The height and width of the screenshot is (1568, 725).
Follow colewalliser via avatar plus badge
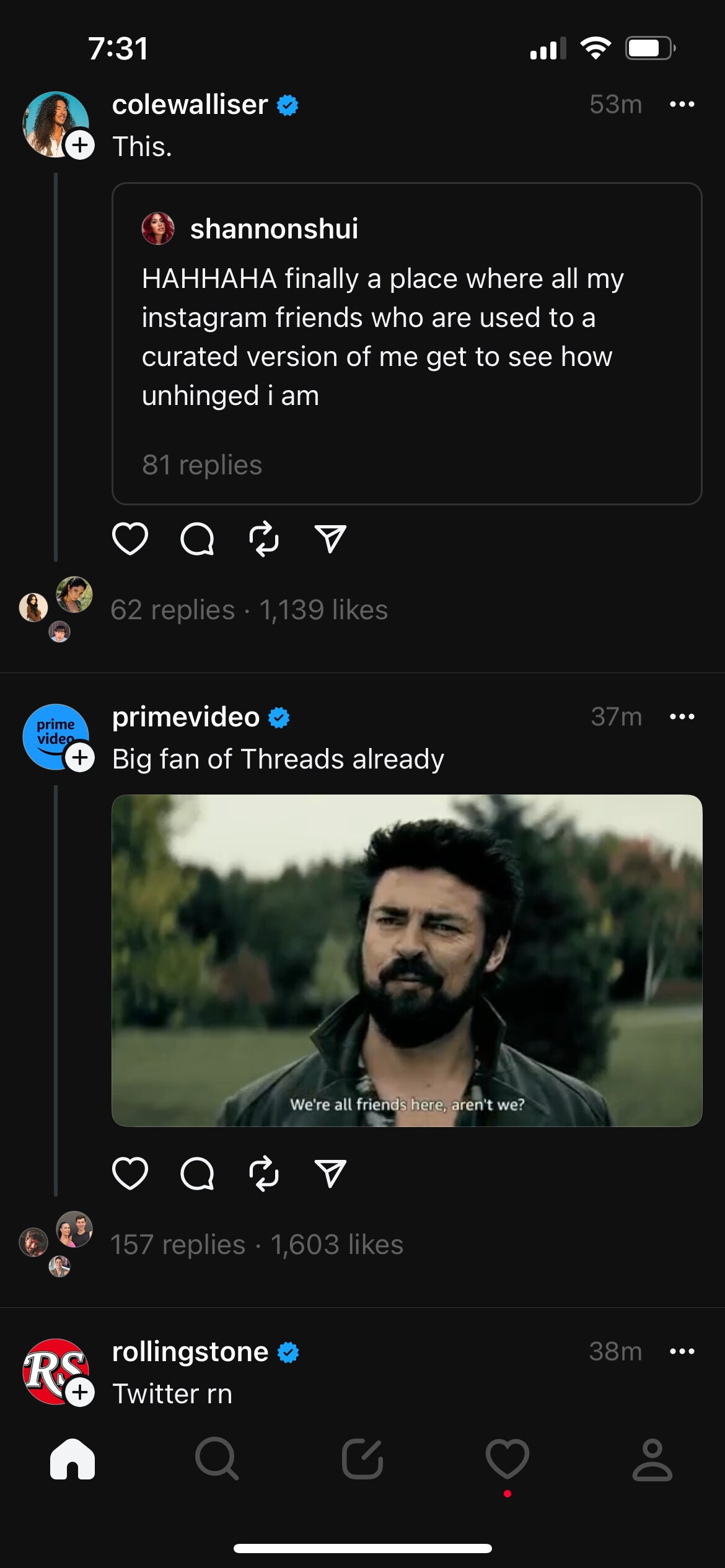pos(81,146)
